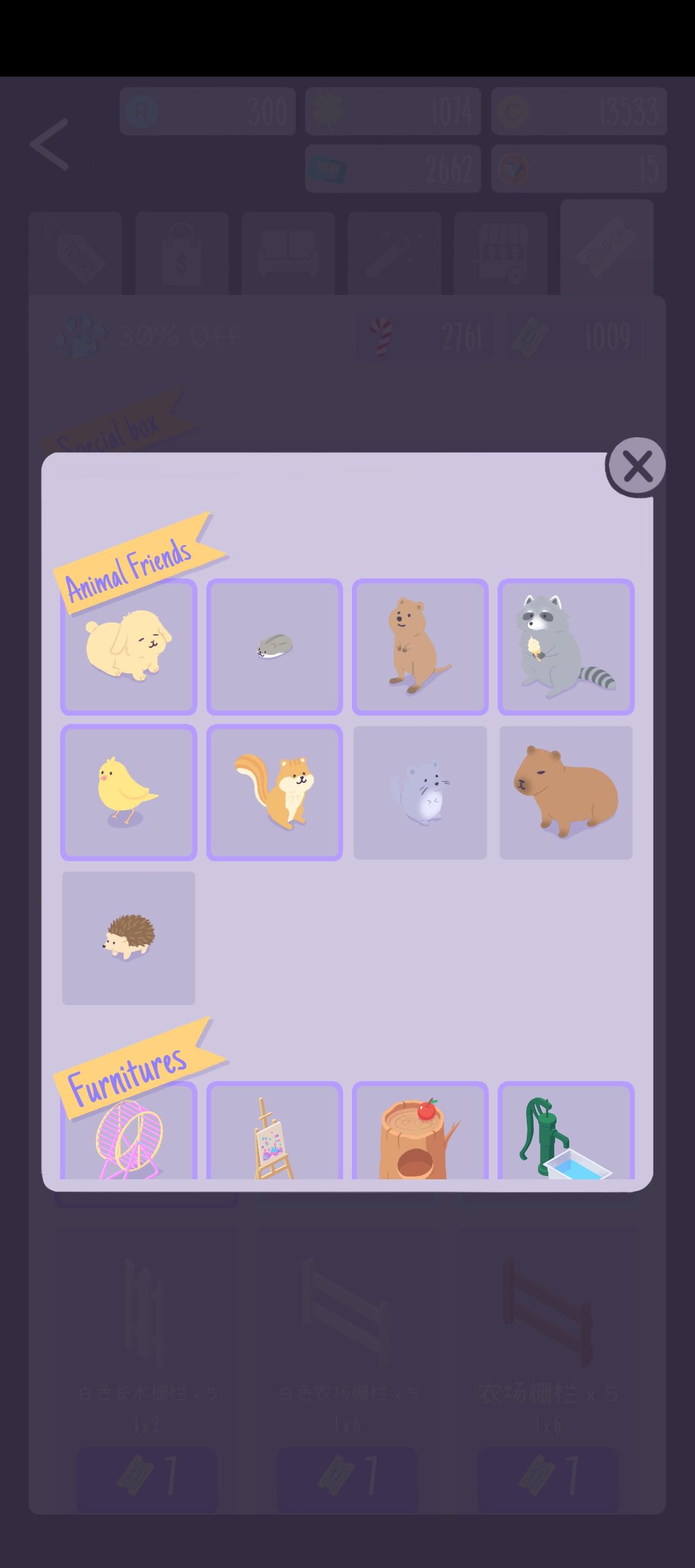
Task: Close the Animal Friends dialog
Action: [x=636, y=468]
